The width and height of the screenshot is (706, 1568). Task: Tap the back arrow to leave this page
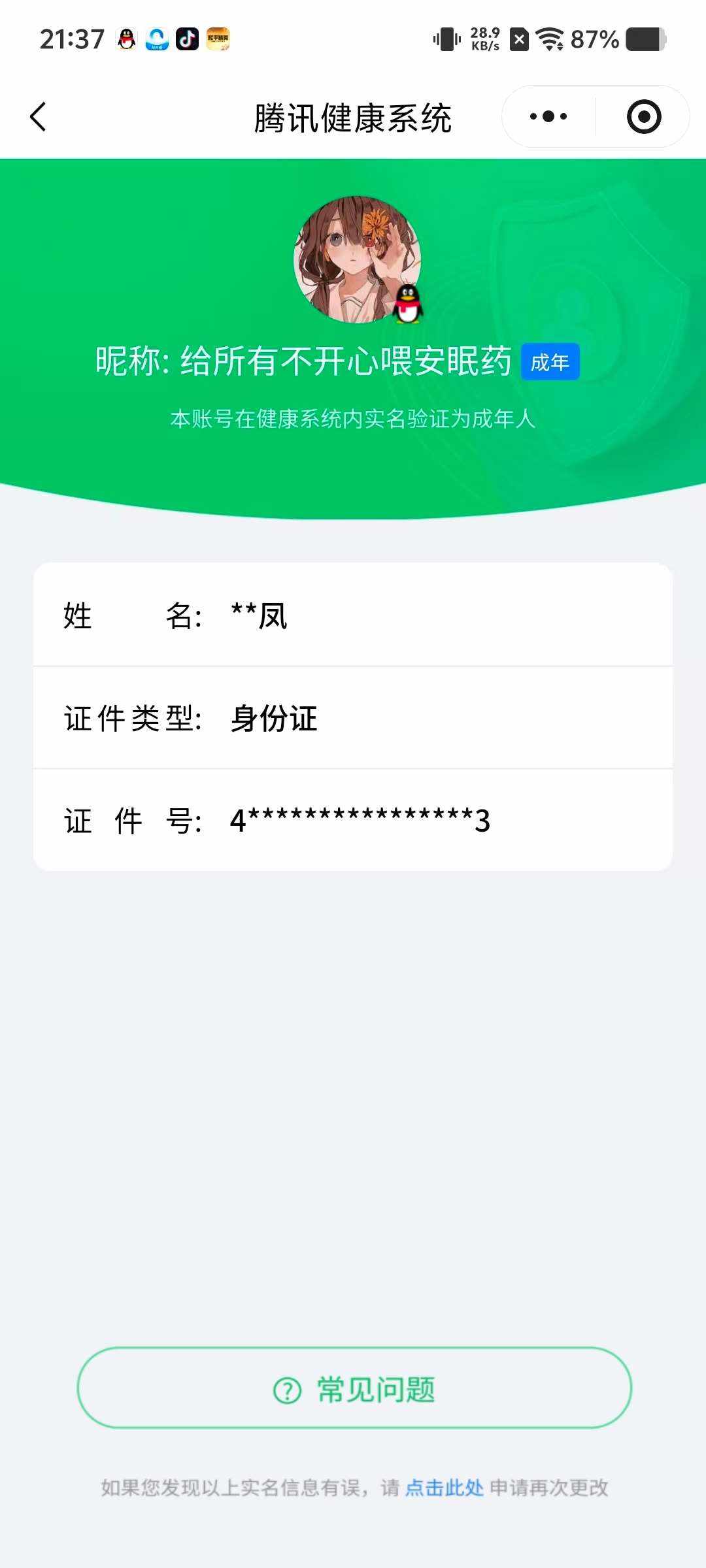[x=37, y=115]
